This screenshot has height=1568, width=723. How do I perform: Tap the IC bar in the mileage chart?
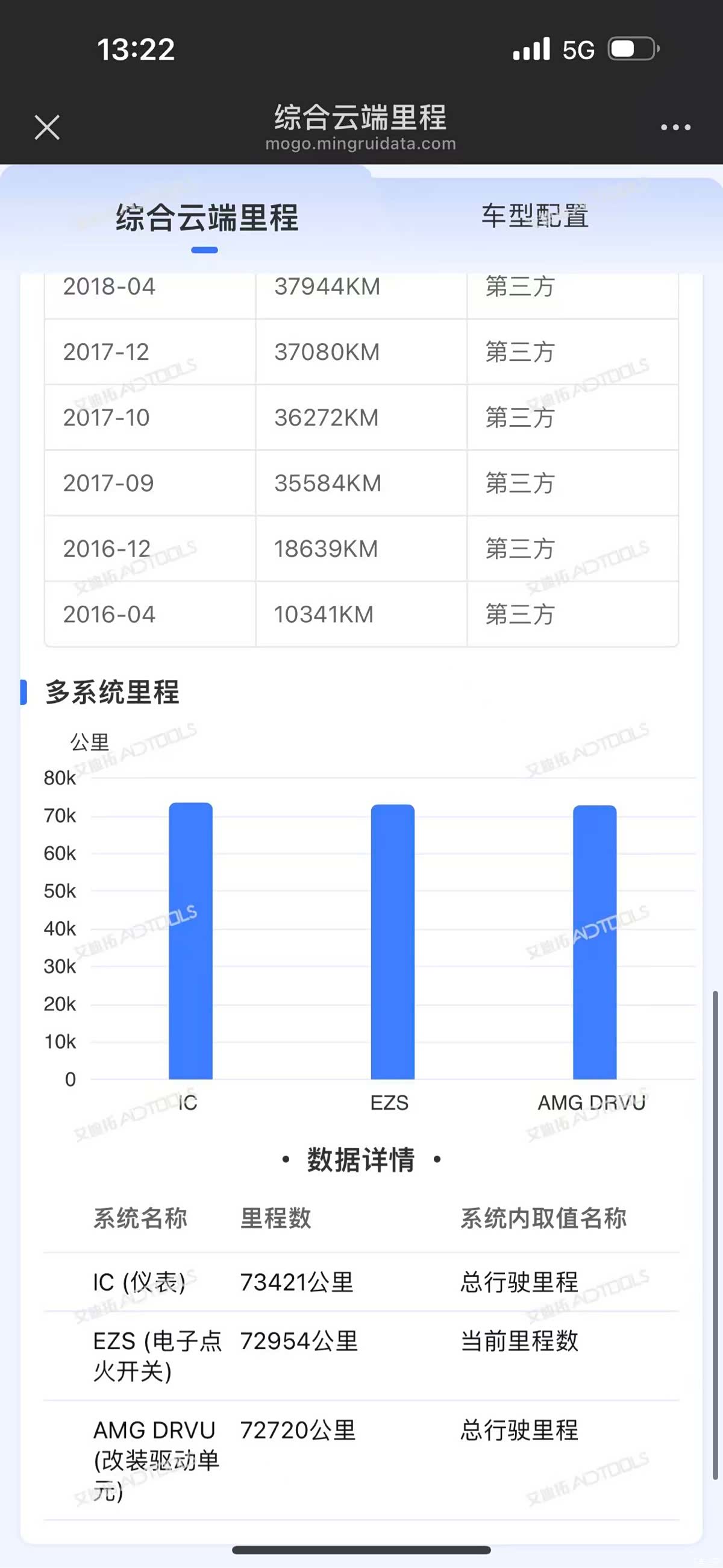click(x=190, y=940)
